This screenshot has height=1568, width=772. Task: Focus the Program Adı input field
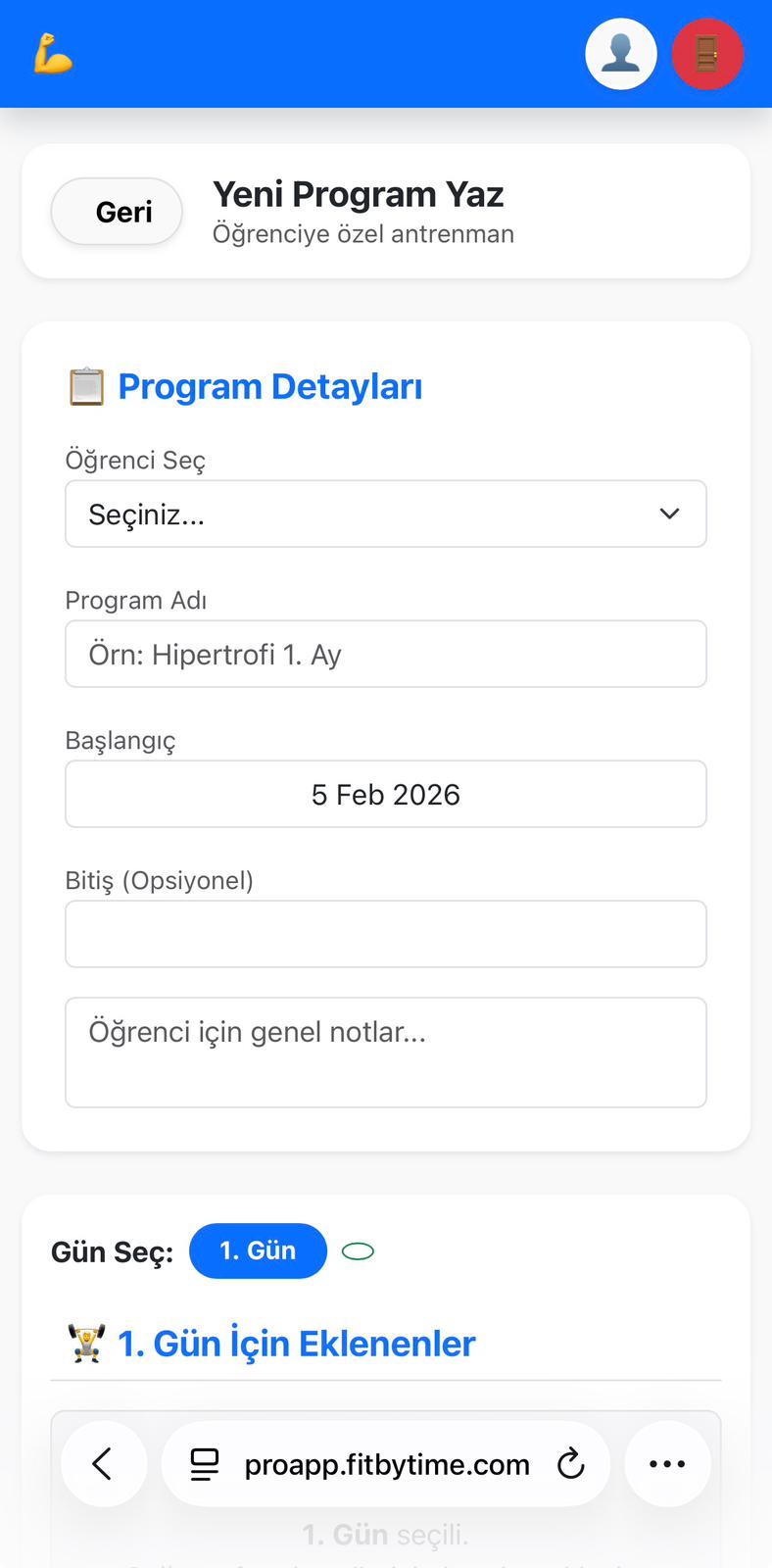click(386, 654)
